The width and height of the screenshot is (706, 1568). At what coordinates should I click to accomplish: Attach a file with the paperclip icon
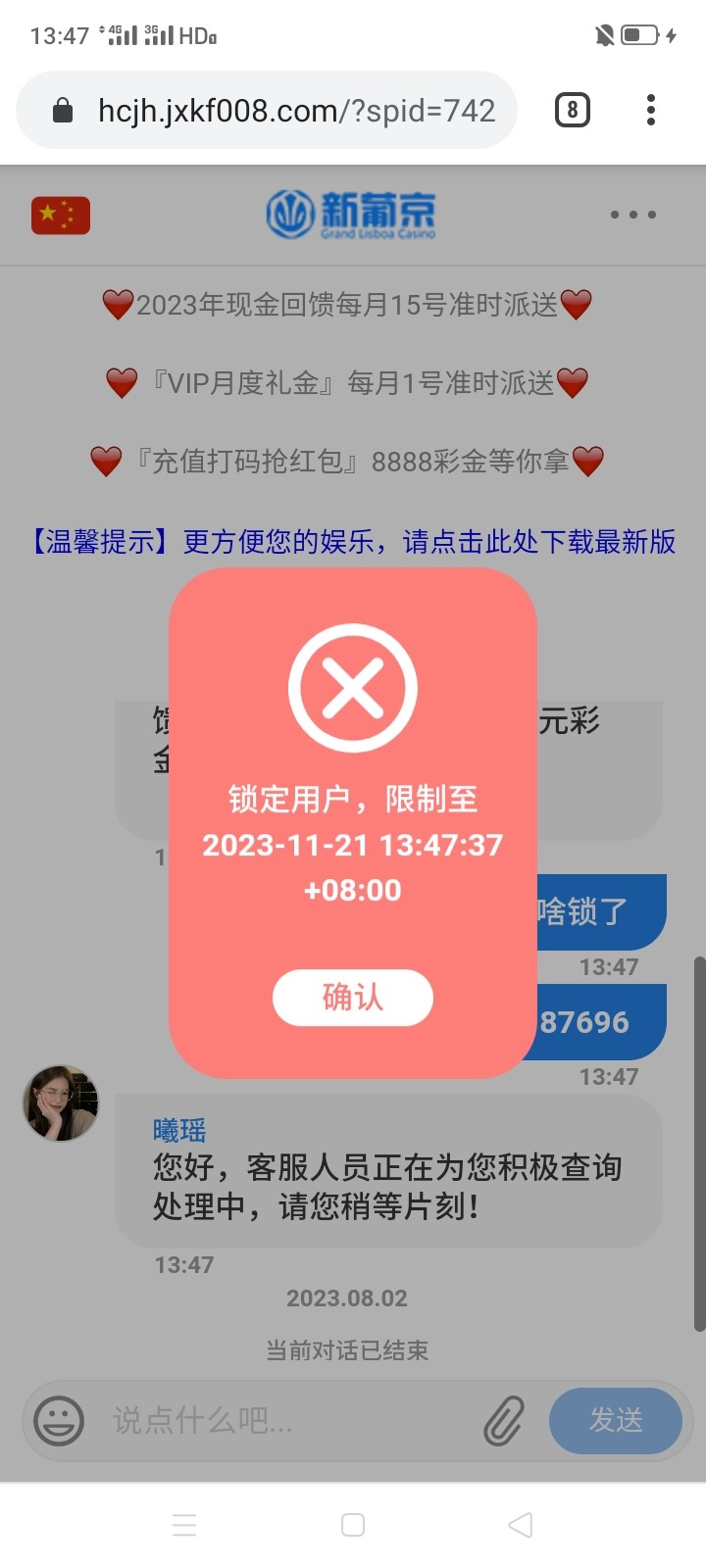(x=504, y=1421)
